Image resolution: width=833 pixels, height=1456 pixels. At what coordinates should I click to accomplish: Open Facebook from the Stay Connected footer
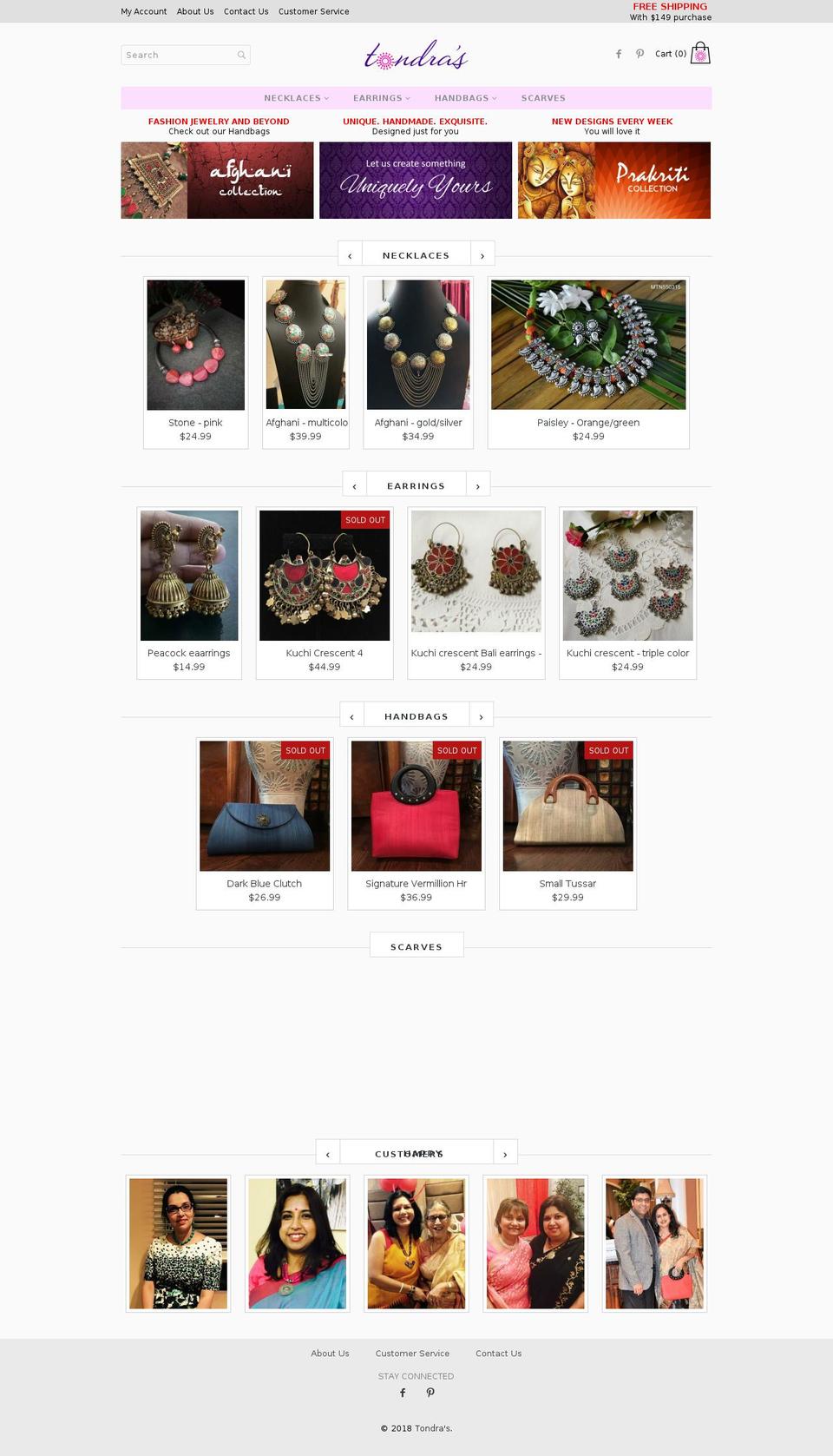pyautogui.click(x=403, y=1393)
